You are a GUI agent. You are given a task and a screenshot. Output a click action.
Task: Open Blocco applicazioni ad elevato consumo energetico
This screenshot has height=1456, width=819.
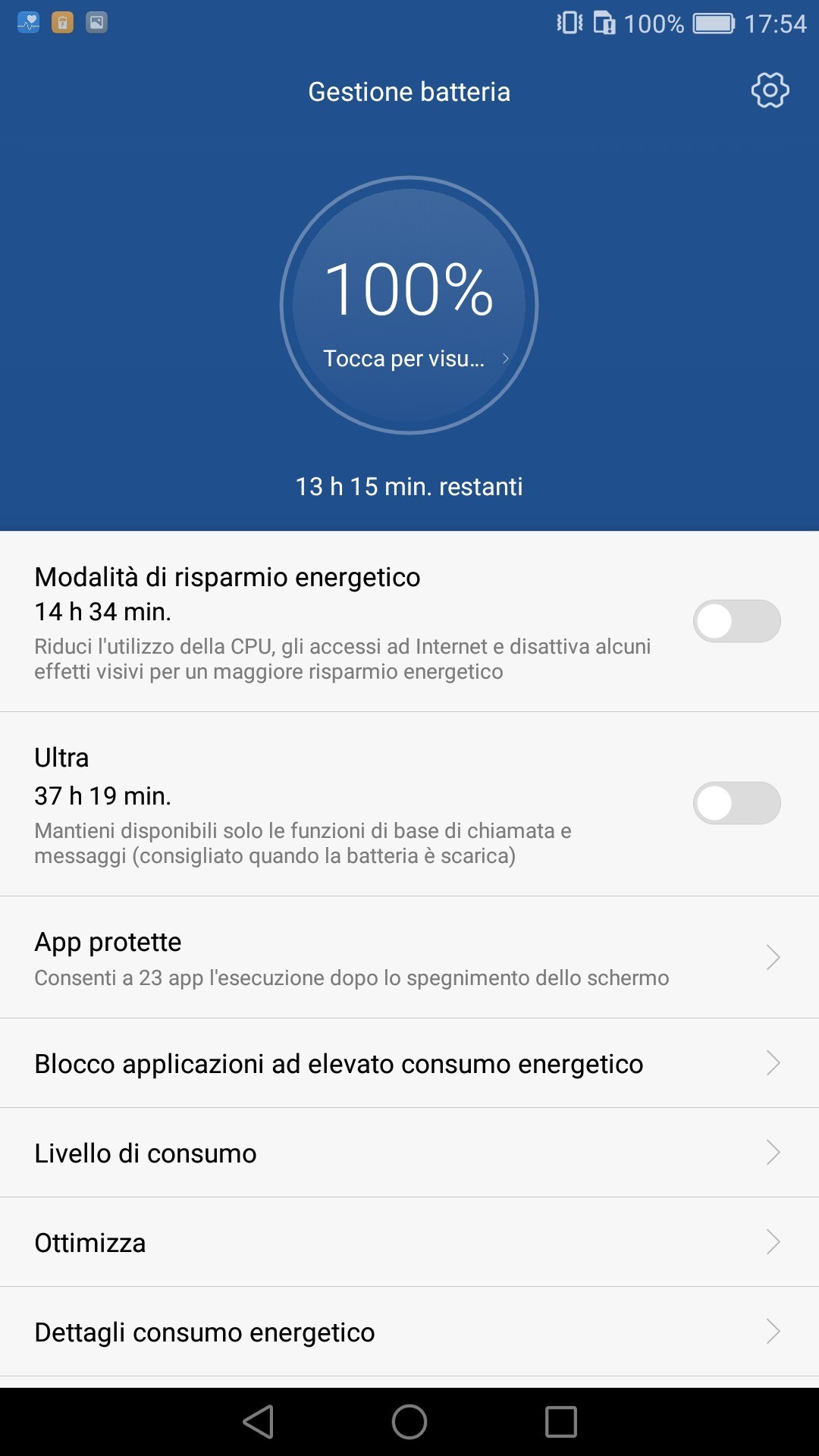pyautogui.click(x=409, y=1063)
